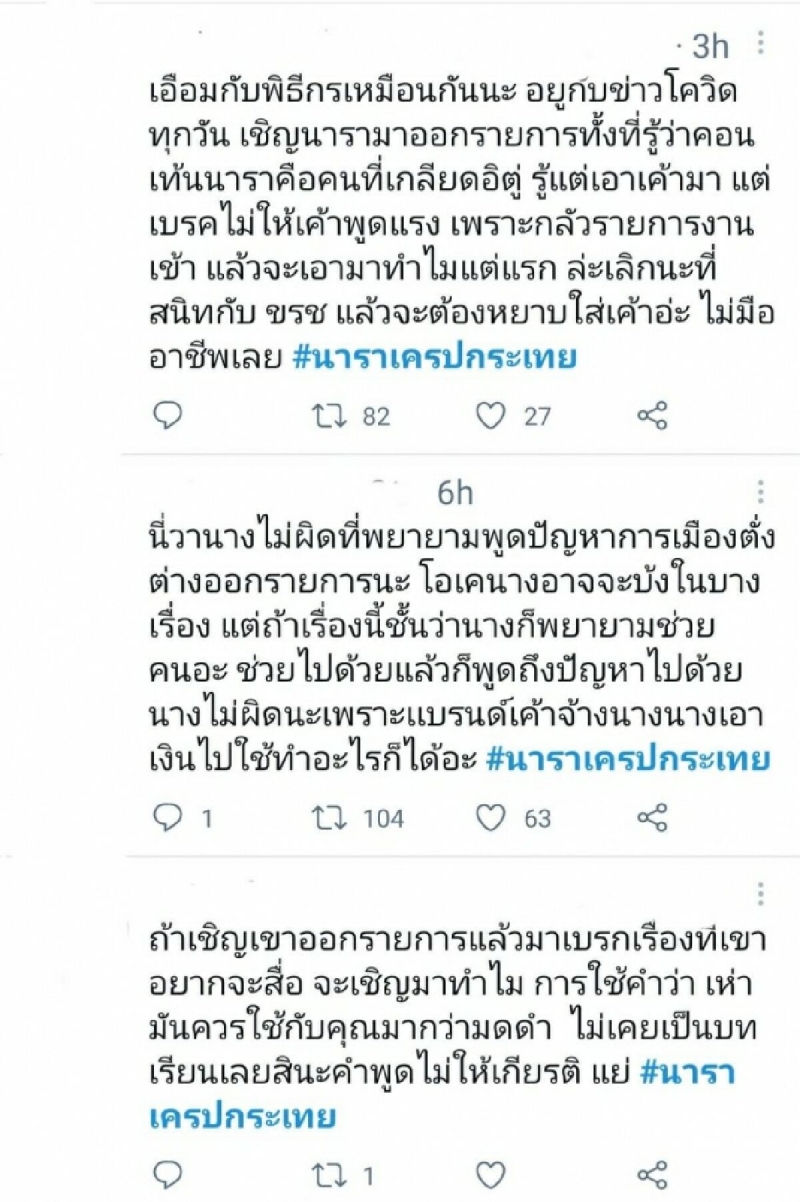
Task: Open hashtag #นาราเครปกระเทย in the 6h tweet
Action: [x=628, y=760]
